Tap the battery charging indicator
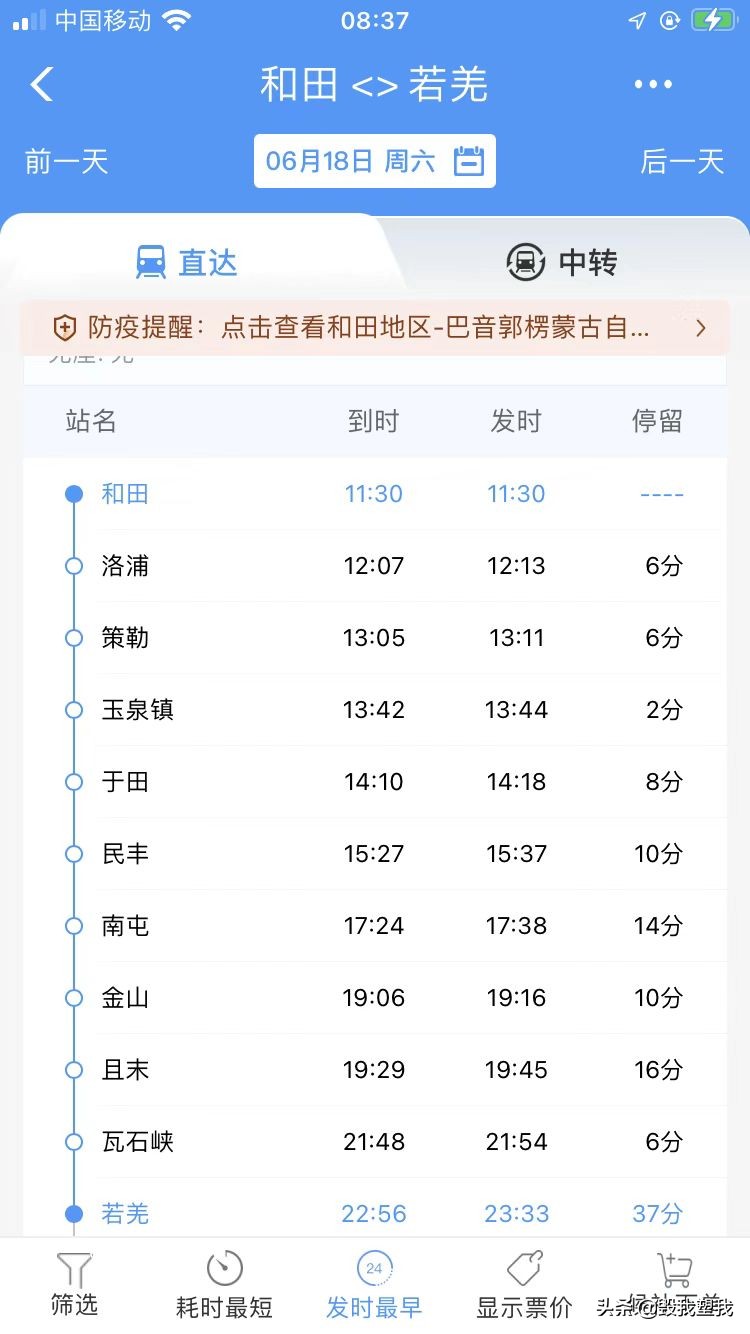This screenshot has height=1334, width=750. click(x=712, y=19)
